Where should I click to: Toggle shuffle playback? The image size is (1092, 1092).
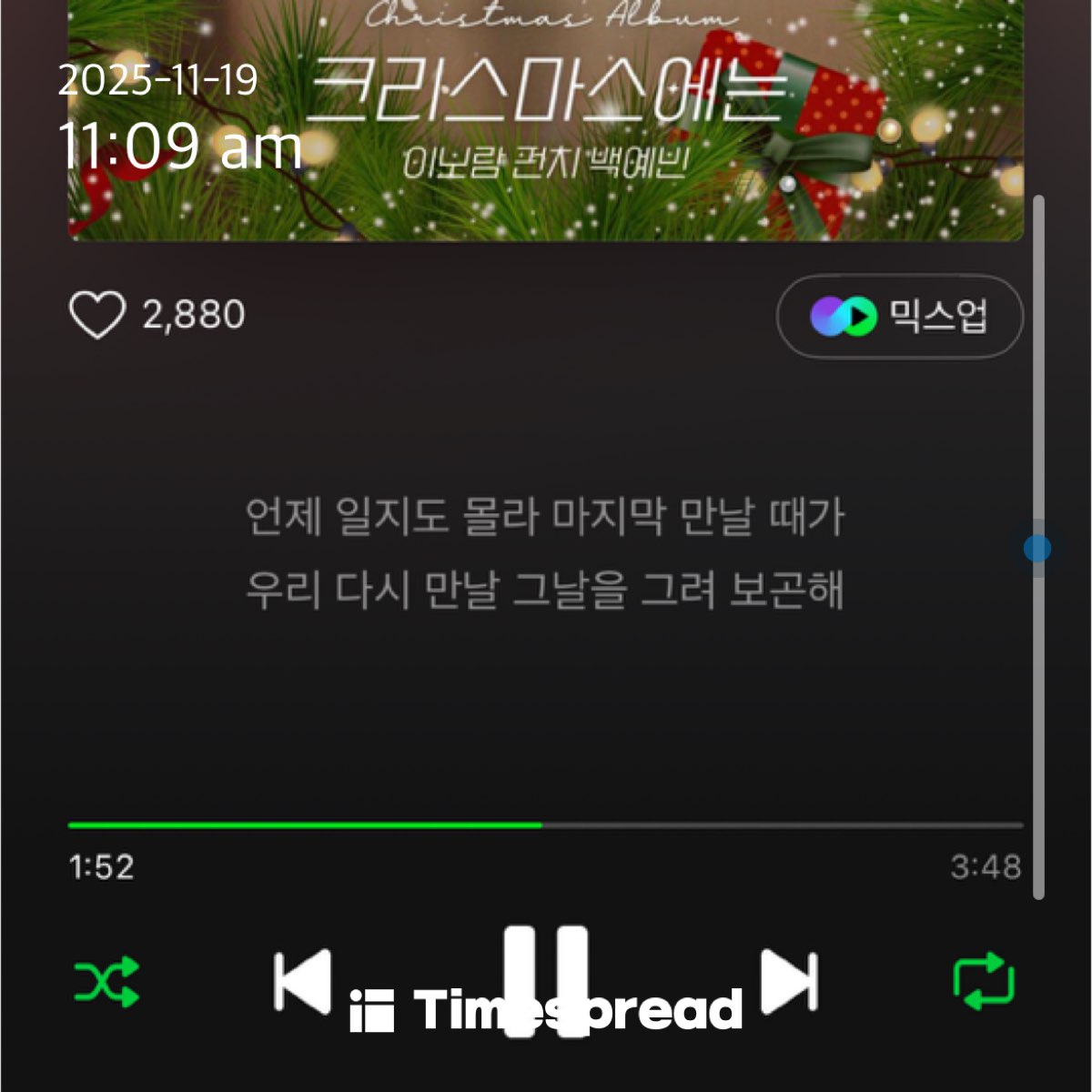click(x=106, y=982)
